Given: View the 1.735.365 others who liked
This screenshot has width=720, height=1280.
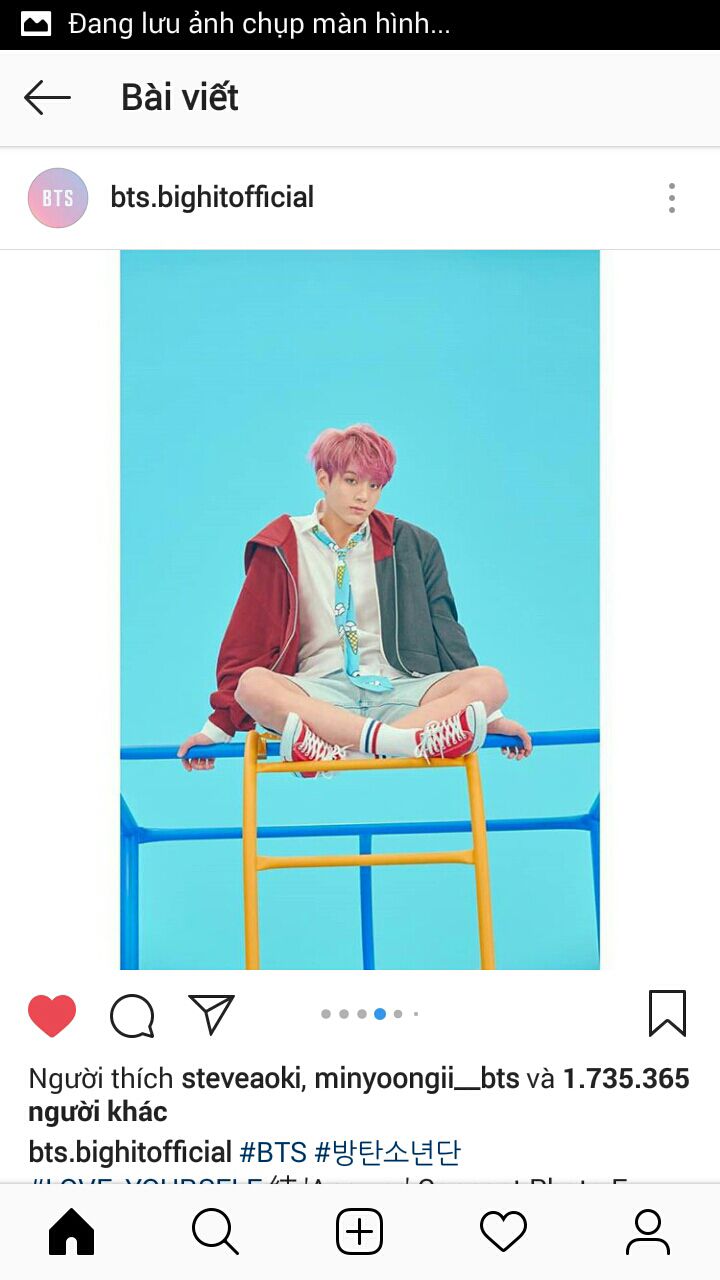Looking at the screenshot, I should (x=625, y=1078).
